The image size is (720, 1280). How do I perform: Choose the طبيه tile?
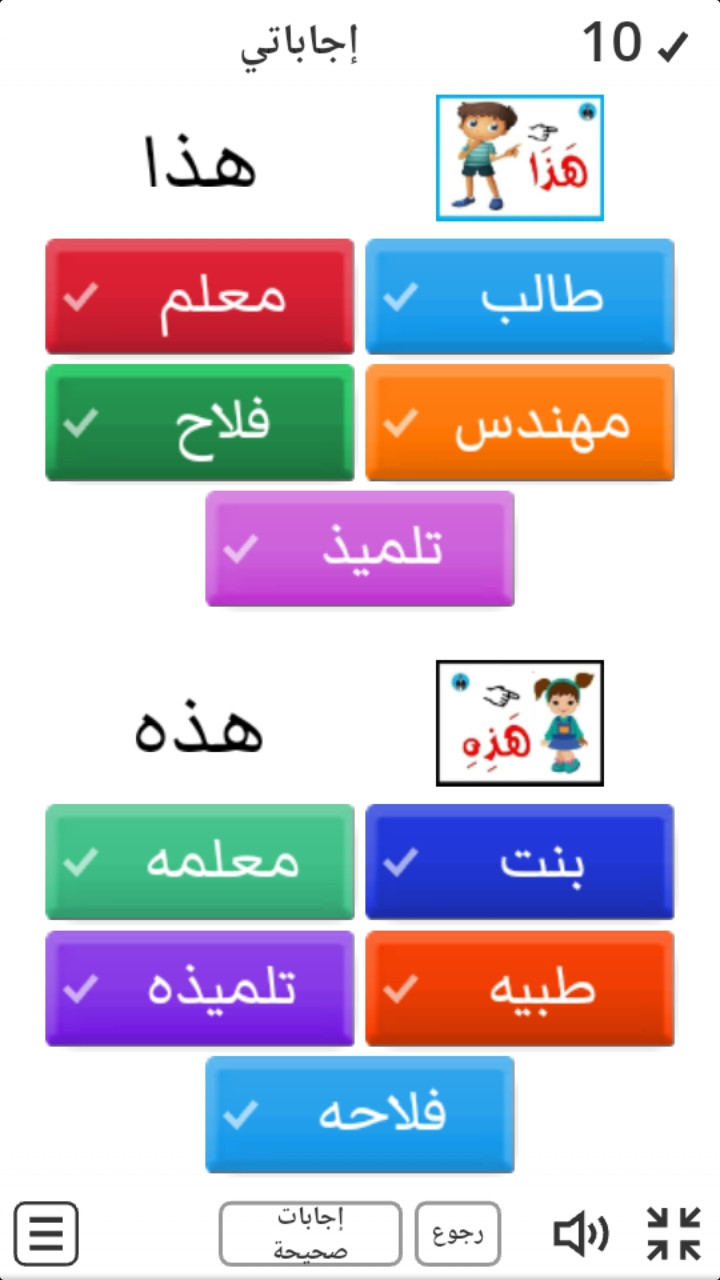coord(519,988)
